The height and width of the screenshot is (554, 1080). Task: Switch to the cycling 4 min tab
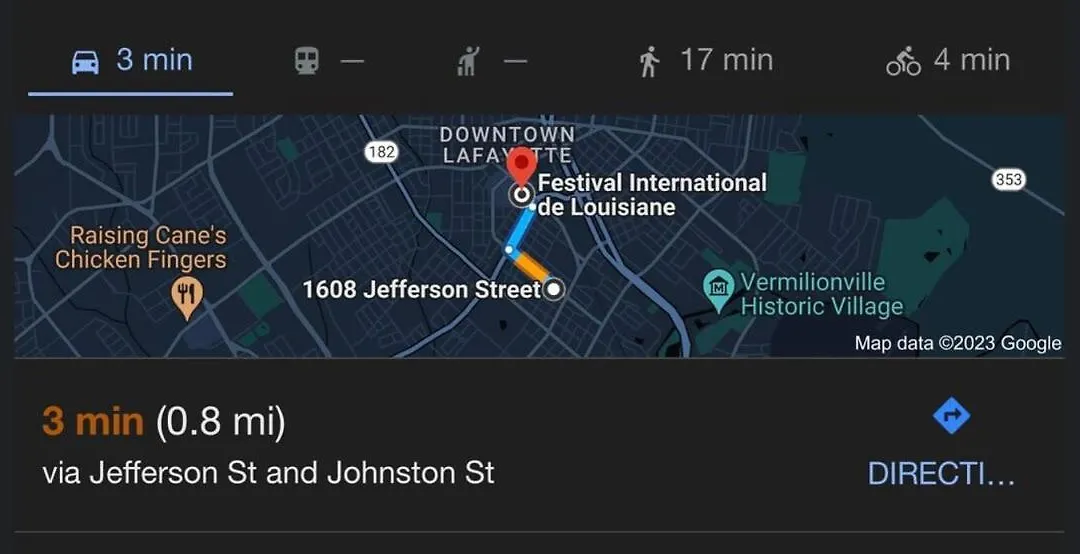click(947, 61)
